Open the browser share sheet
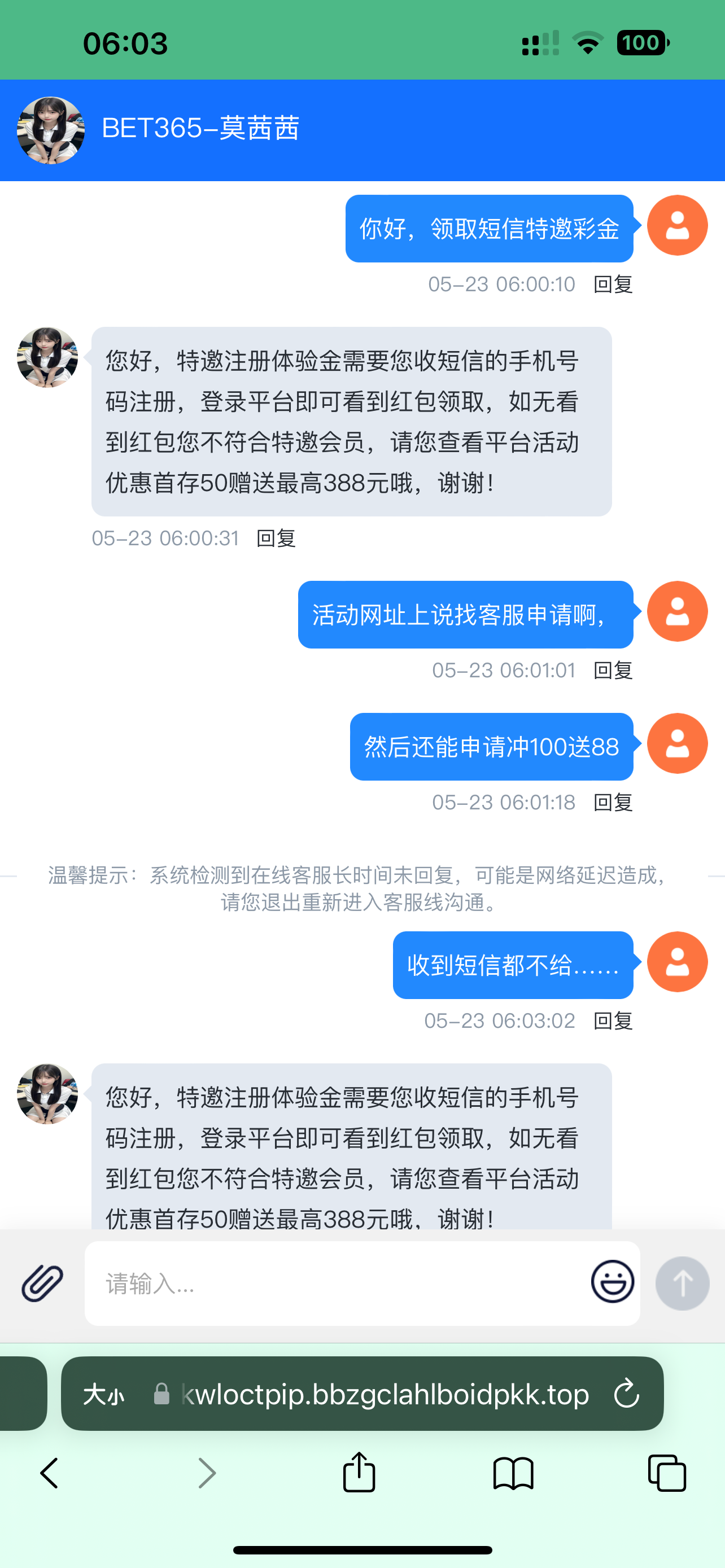 click(359, 1473)
